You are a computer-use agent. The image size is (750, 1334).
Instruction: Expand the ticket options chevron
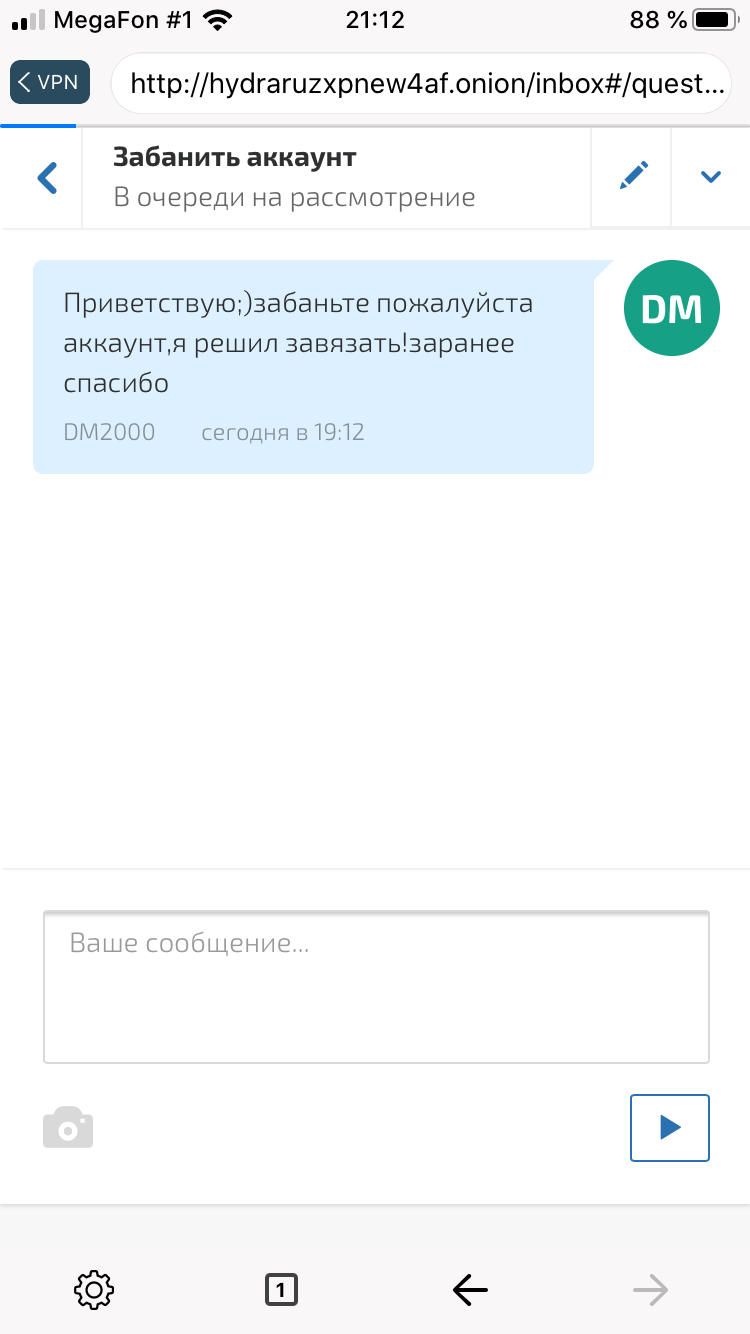(x=710, y=177)
